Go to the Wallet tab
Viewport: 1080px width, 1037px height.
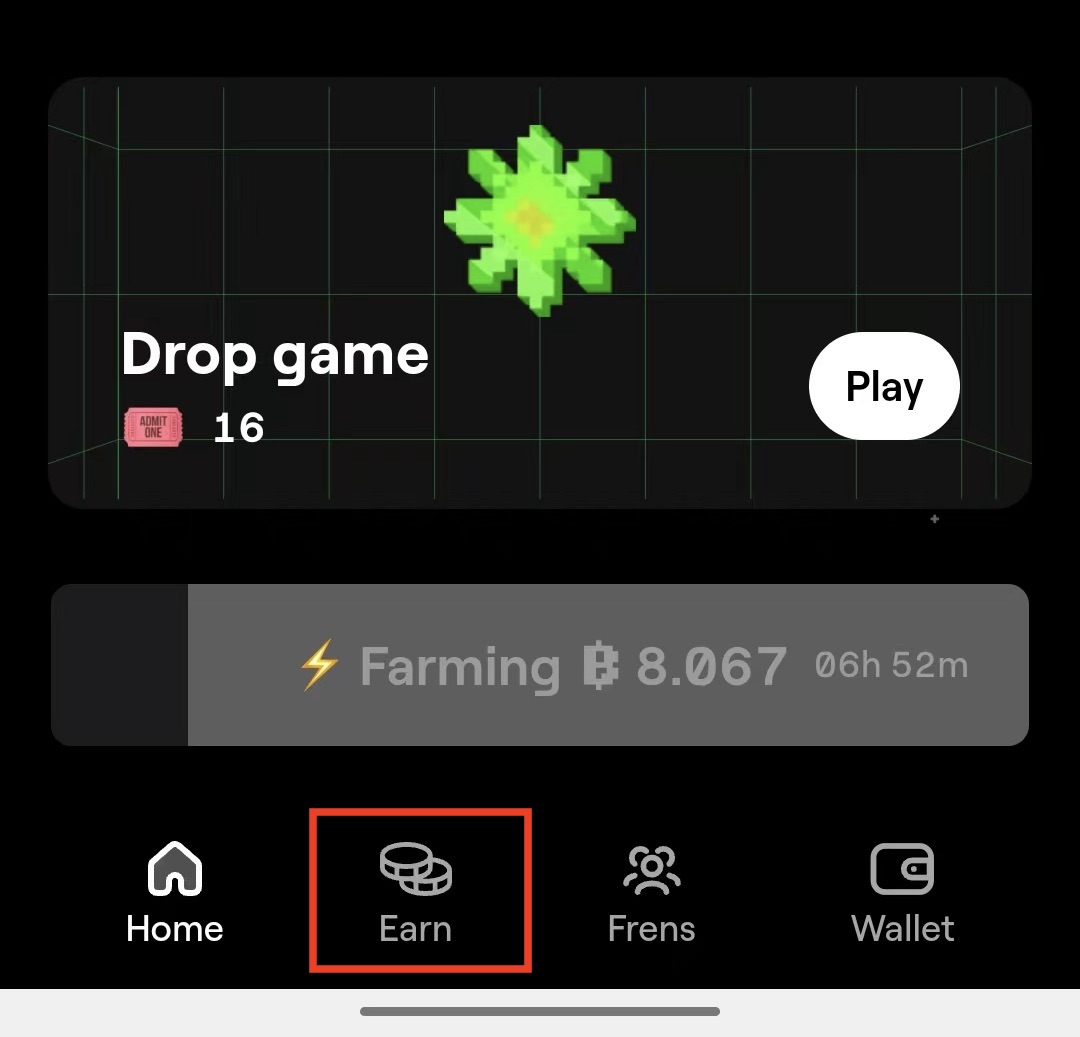pyautogui.click(x=902, y=893)
